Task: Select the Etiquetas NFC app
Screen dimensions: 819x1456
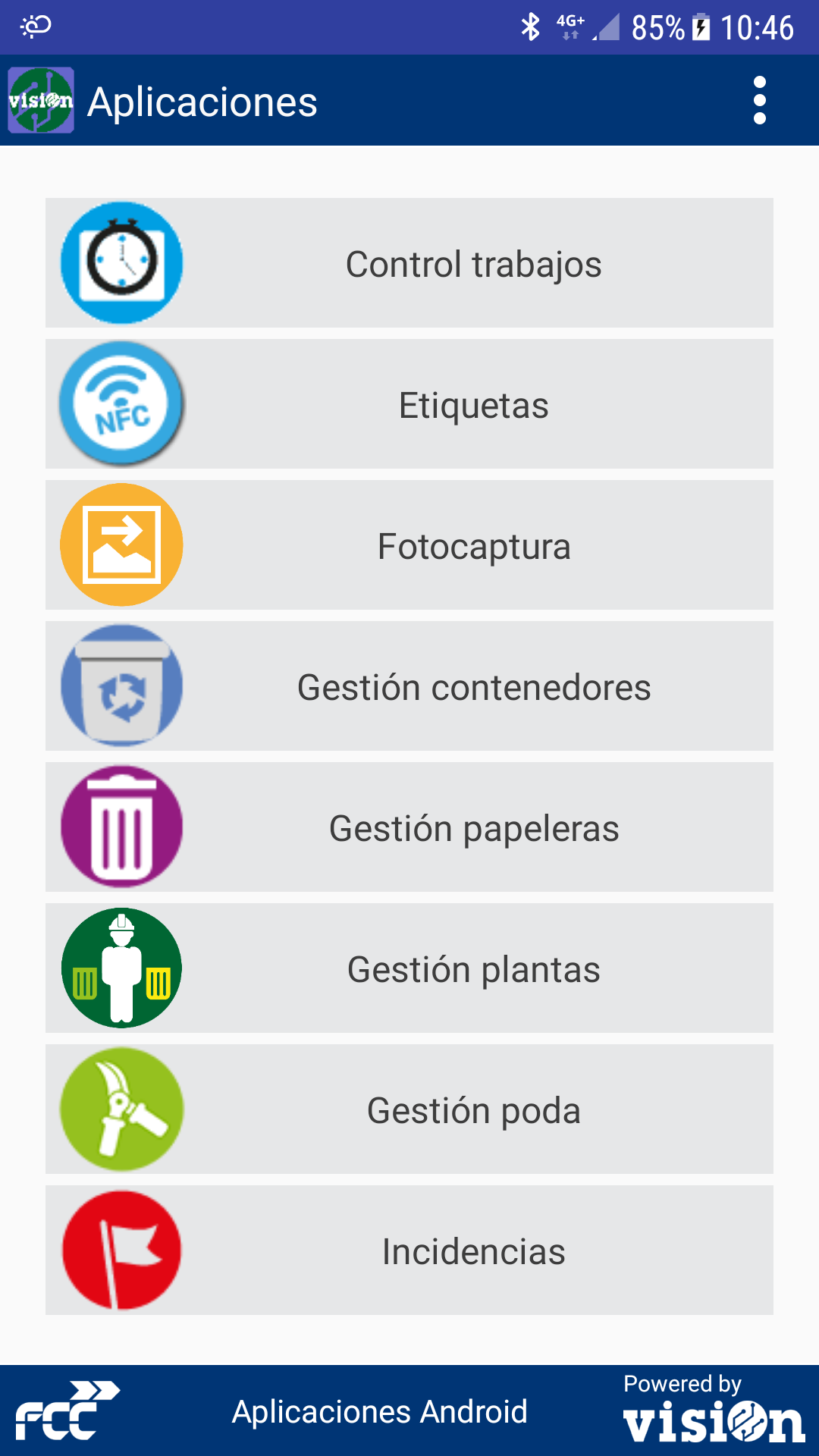Action: tap(409, 404)
